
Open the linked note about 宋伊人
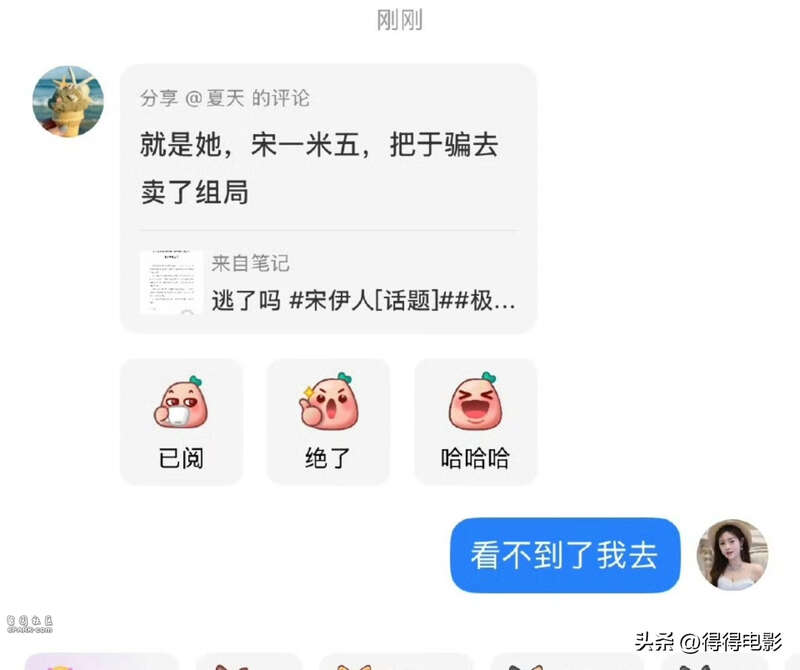328,283
